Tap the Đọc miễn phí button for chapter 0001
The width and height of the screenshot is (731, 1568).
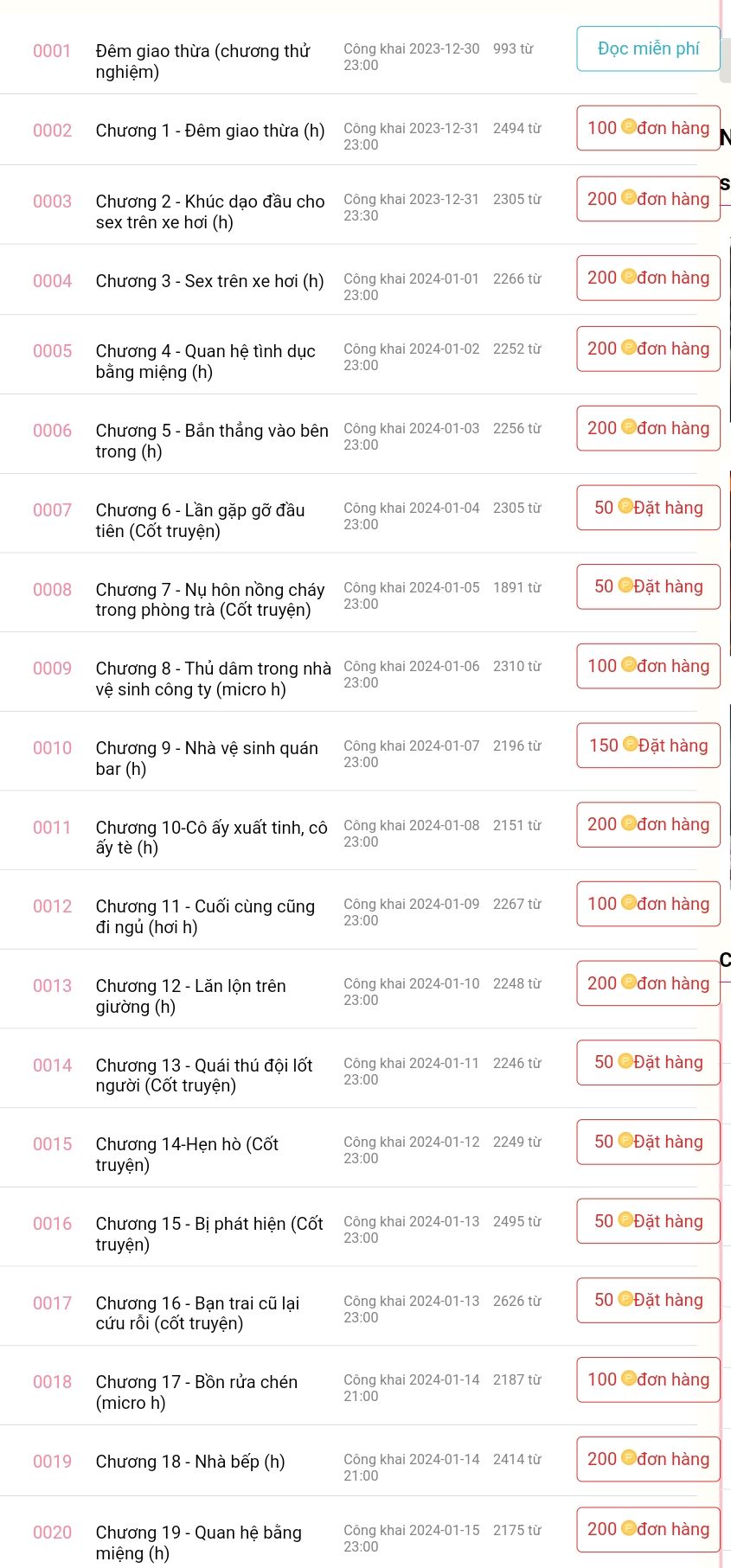click(x=648, y=49)
